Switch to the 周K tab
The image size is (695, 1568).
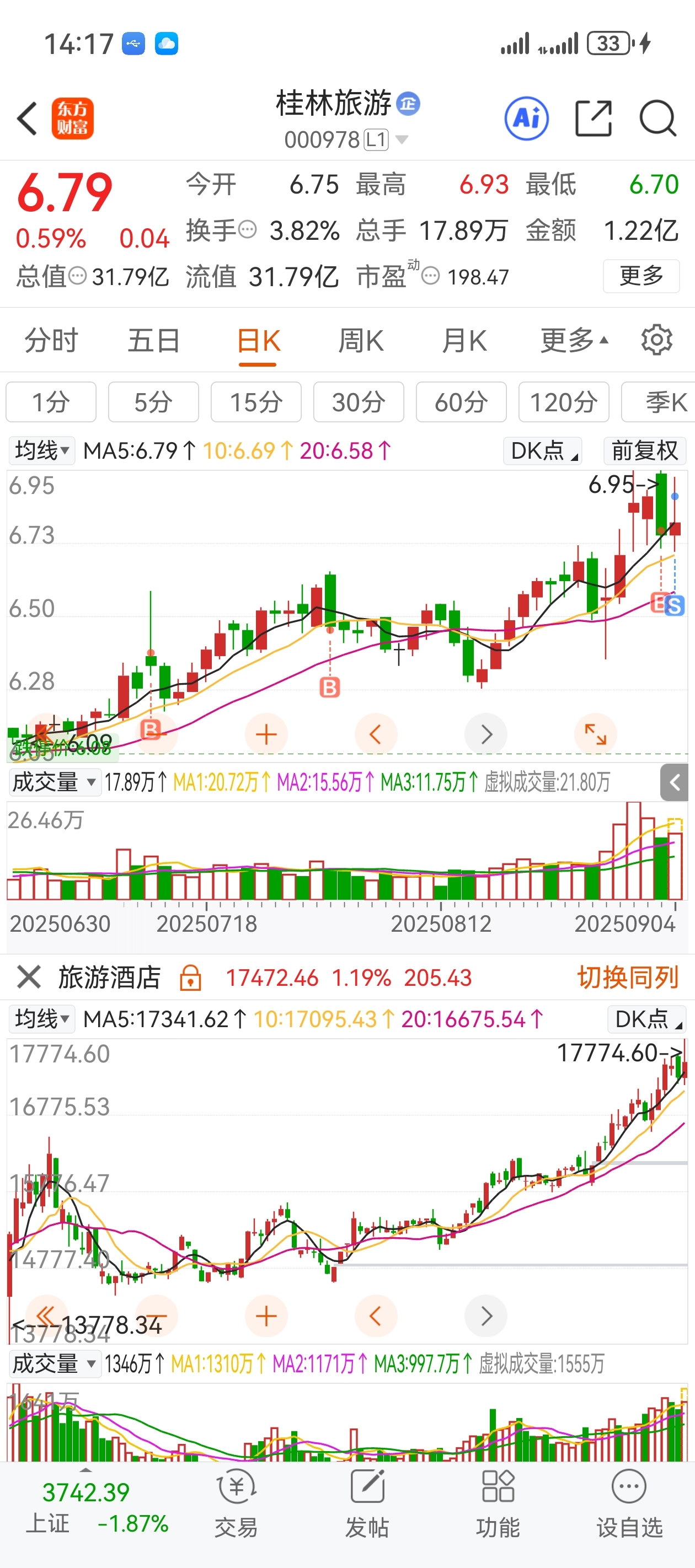[361, 340]
